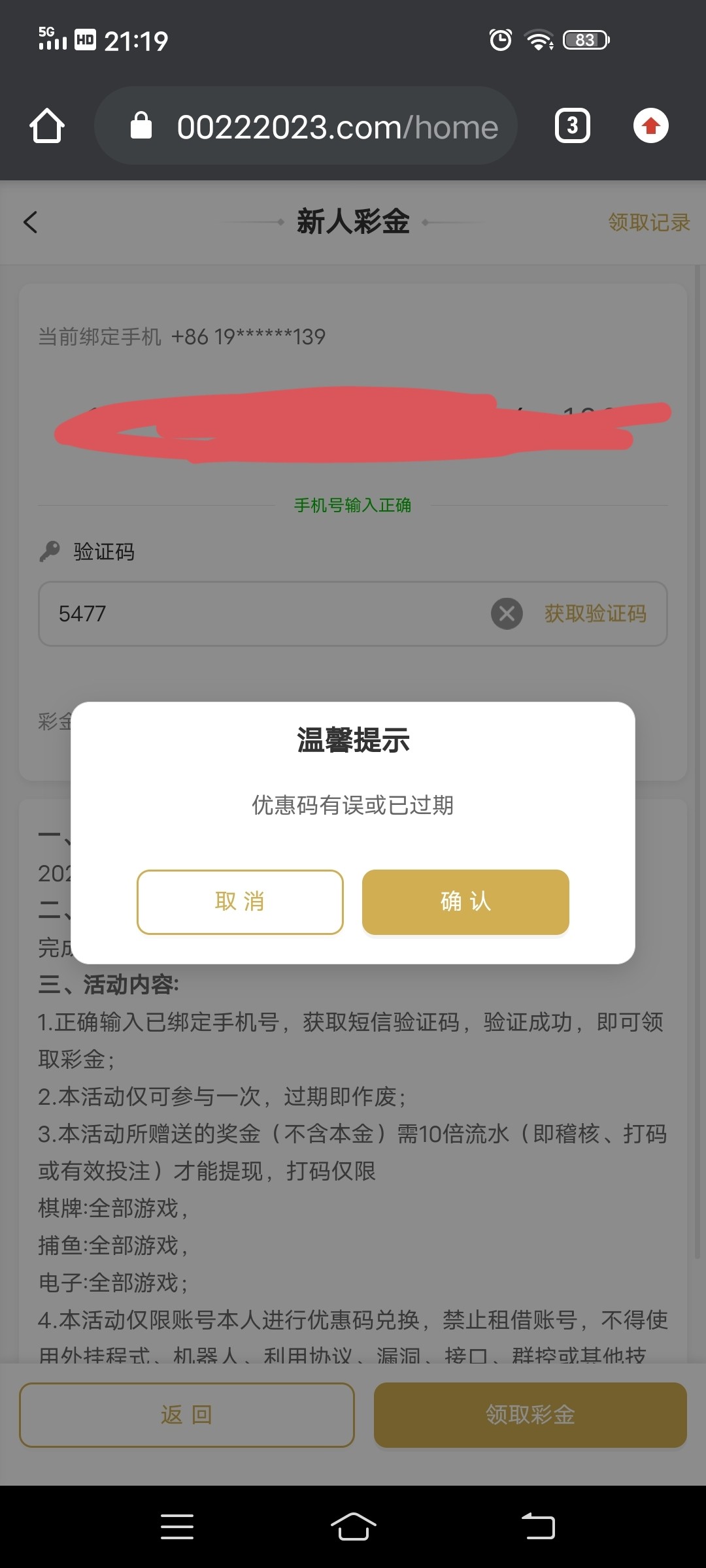706x1568 pixels.
Task: Open the browser tab switcher
Action: (573, 126)
